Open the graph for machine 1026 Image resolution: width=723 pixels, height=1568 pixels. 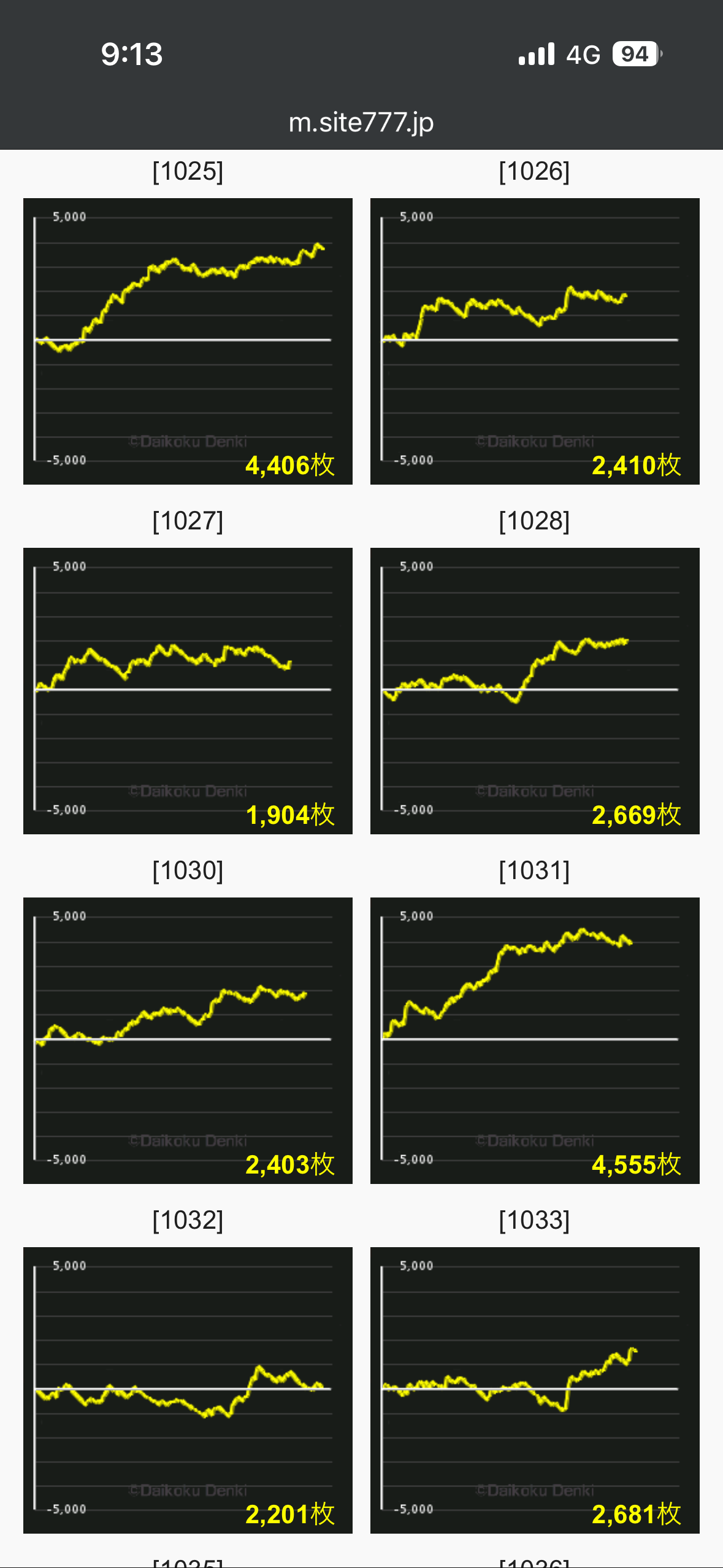[x=535, y=341]
